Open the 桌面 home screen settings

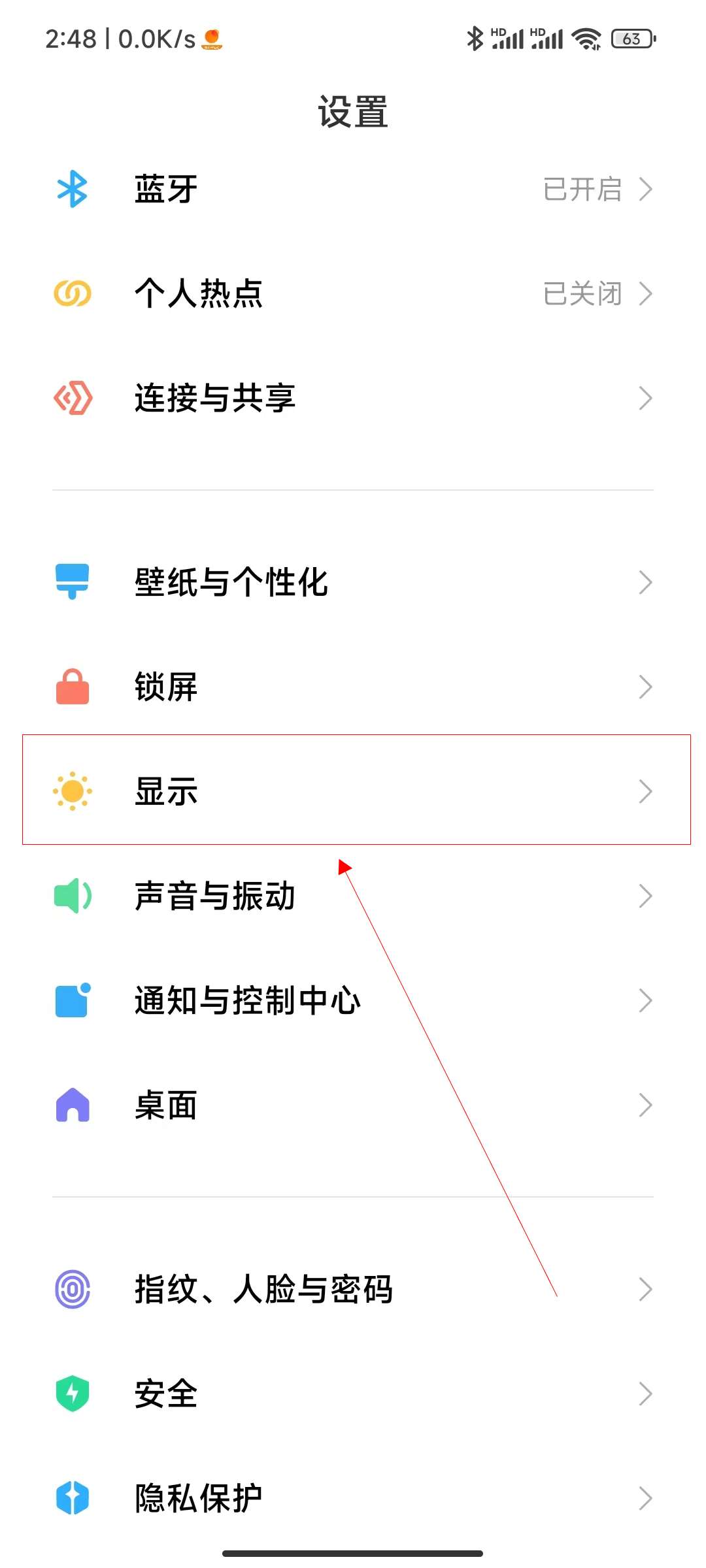(x=353, y=1105)
